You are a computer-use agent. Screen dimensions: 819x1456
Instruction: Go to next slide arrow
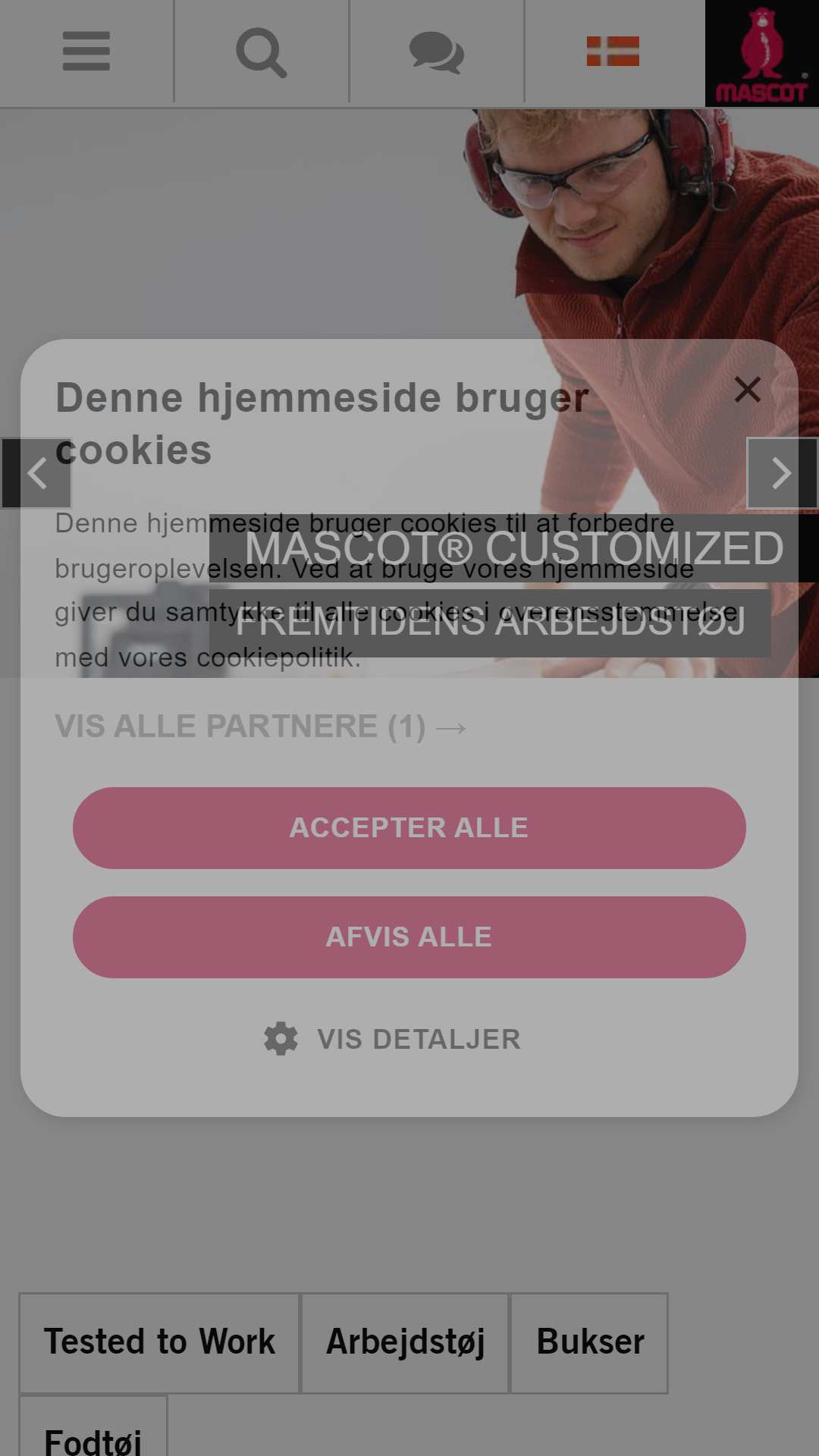[782, 473]
